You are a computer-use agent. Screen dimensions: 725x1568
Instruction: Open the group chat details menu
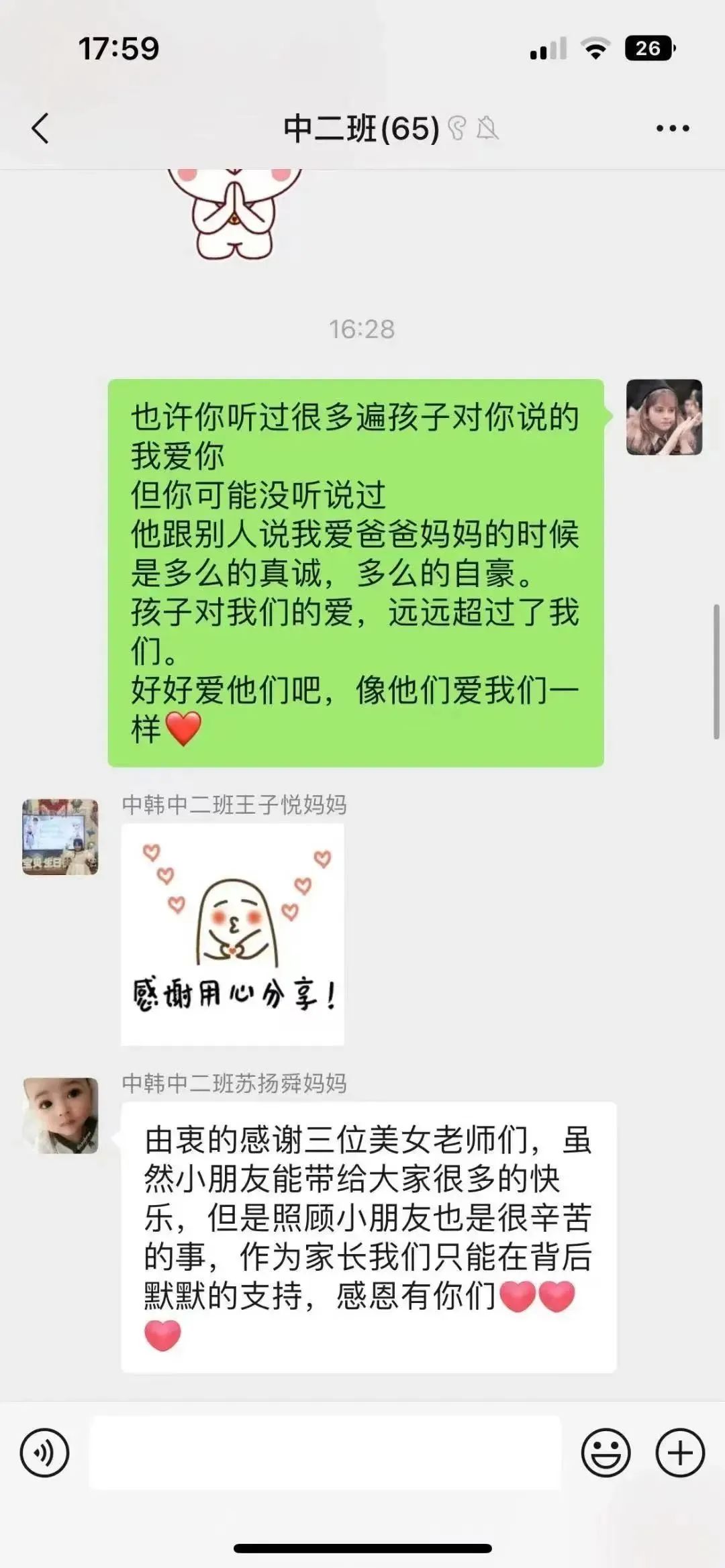coord(673,128)
